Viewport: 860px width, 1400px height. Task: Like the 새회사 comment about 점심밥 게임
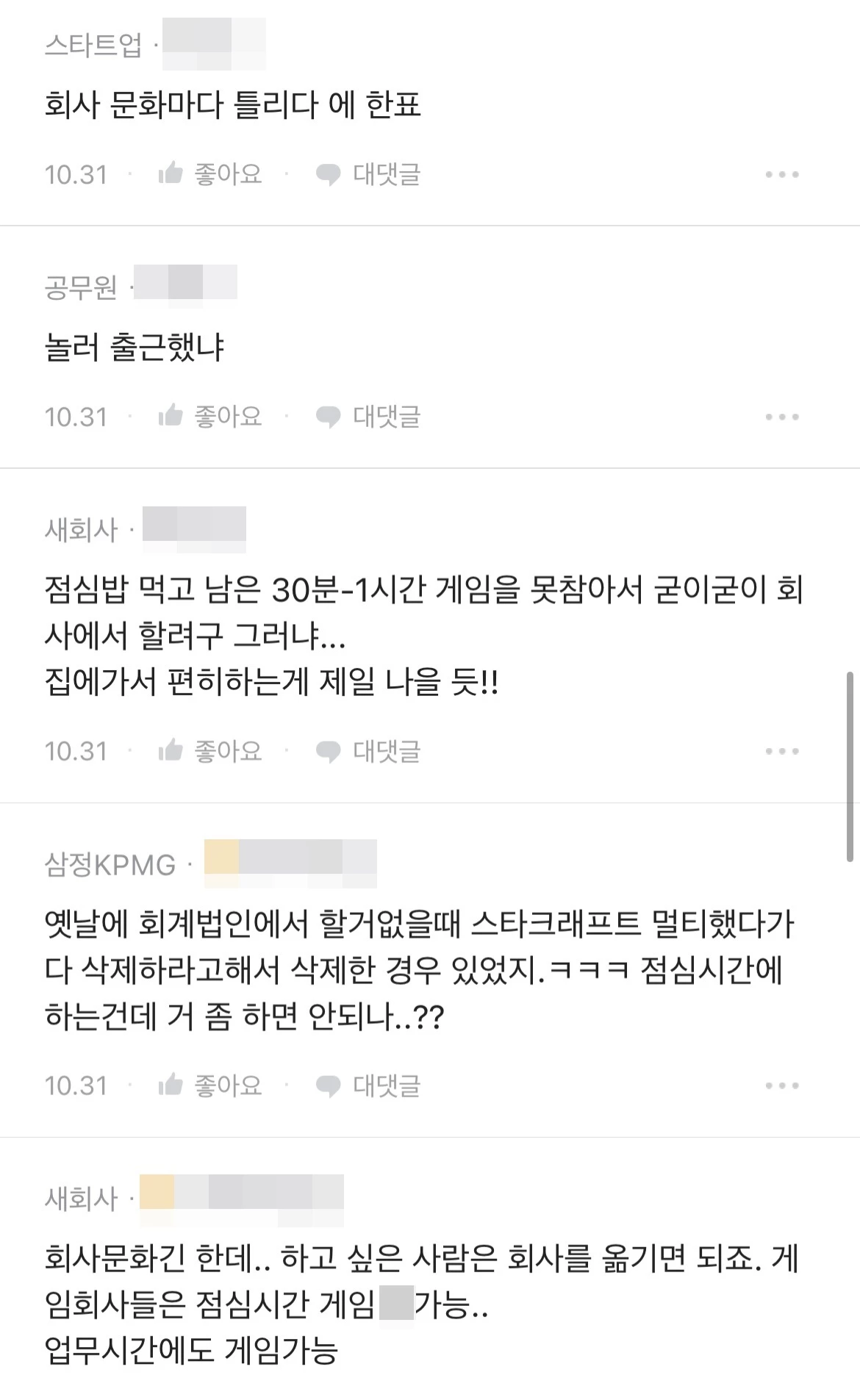click(210, 751)
